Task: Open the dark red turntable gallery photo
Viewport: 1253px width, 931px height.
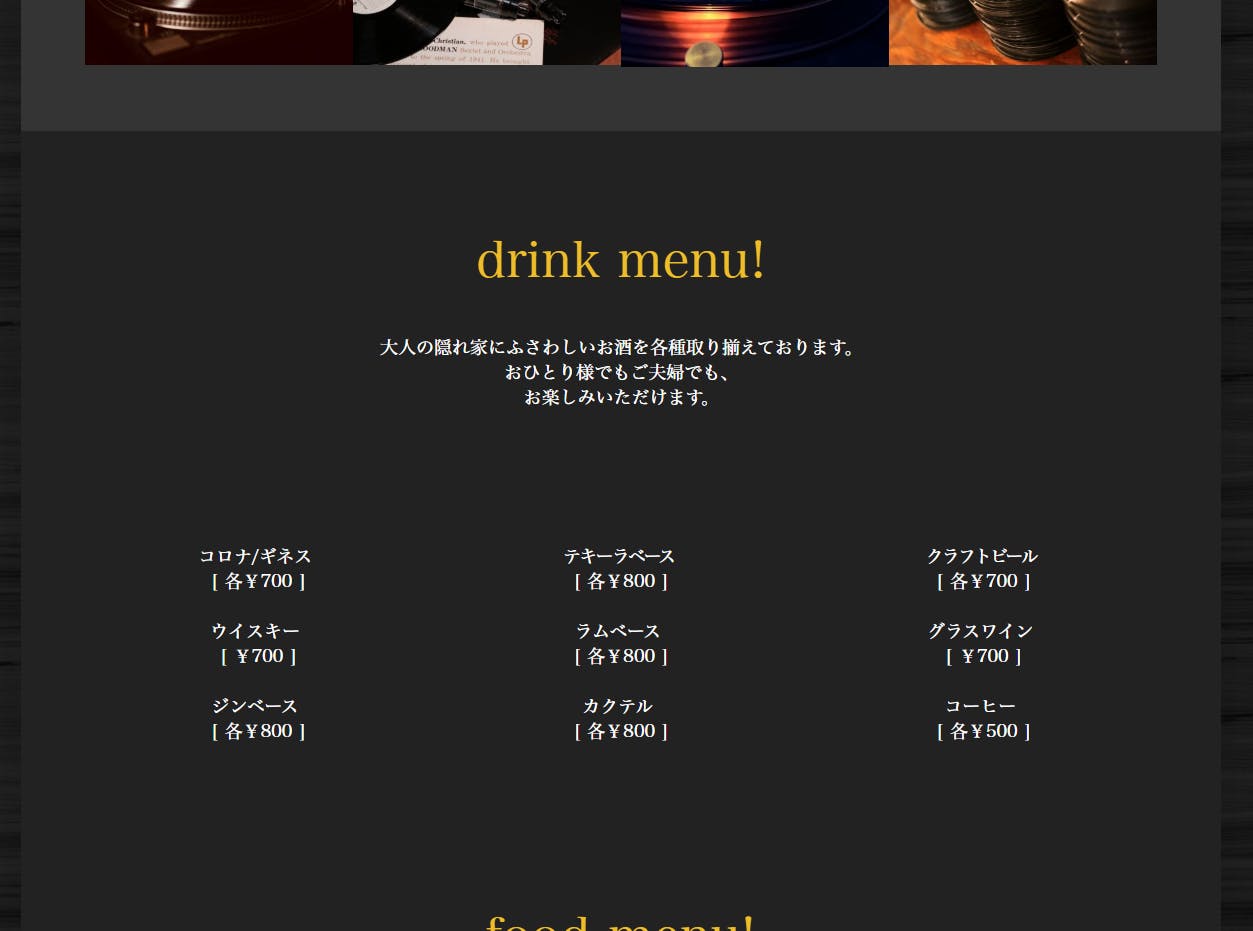Action: (218, 32)
